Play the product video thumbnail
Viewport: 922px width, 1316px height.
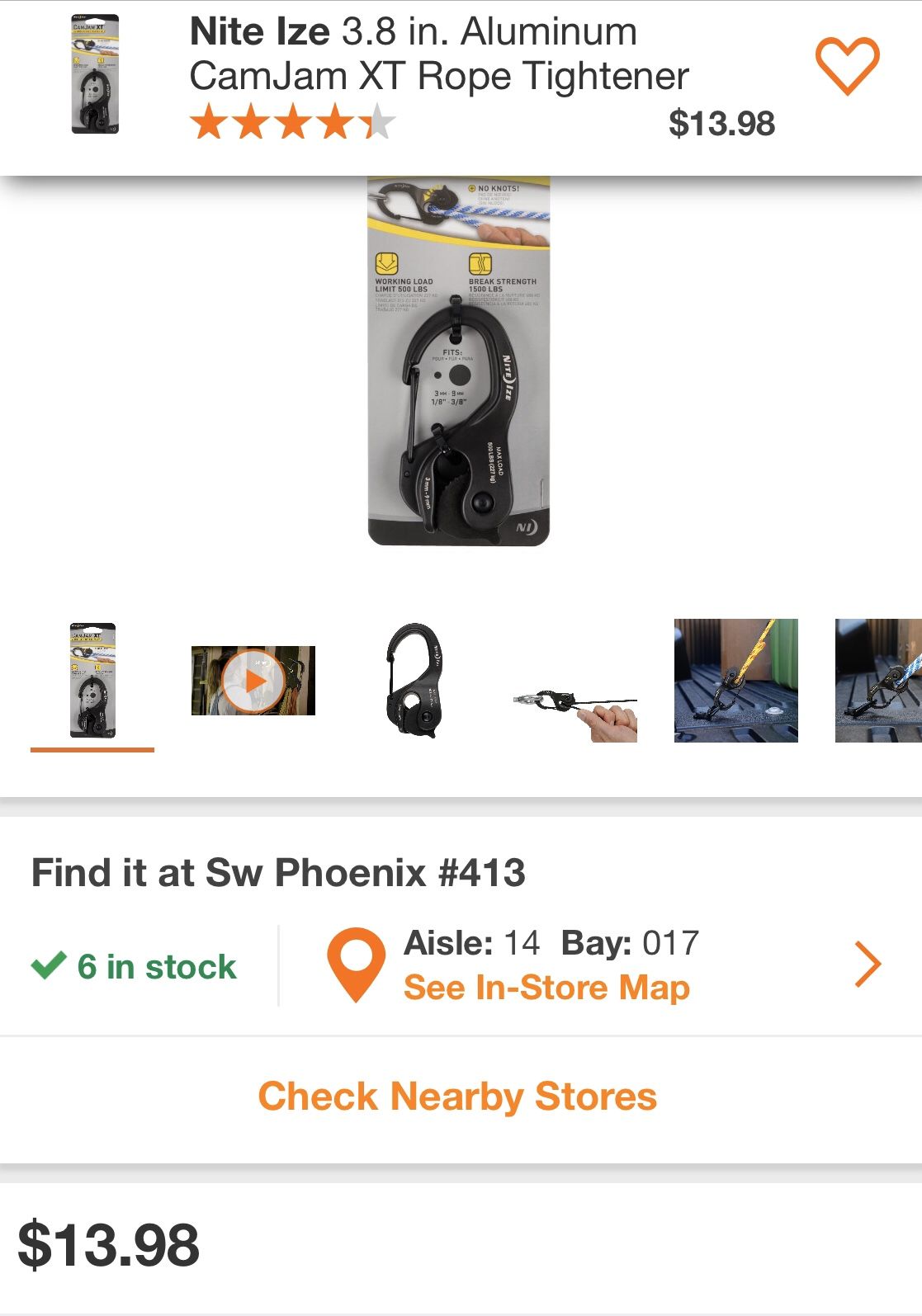(253, 681)
